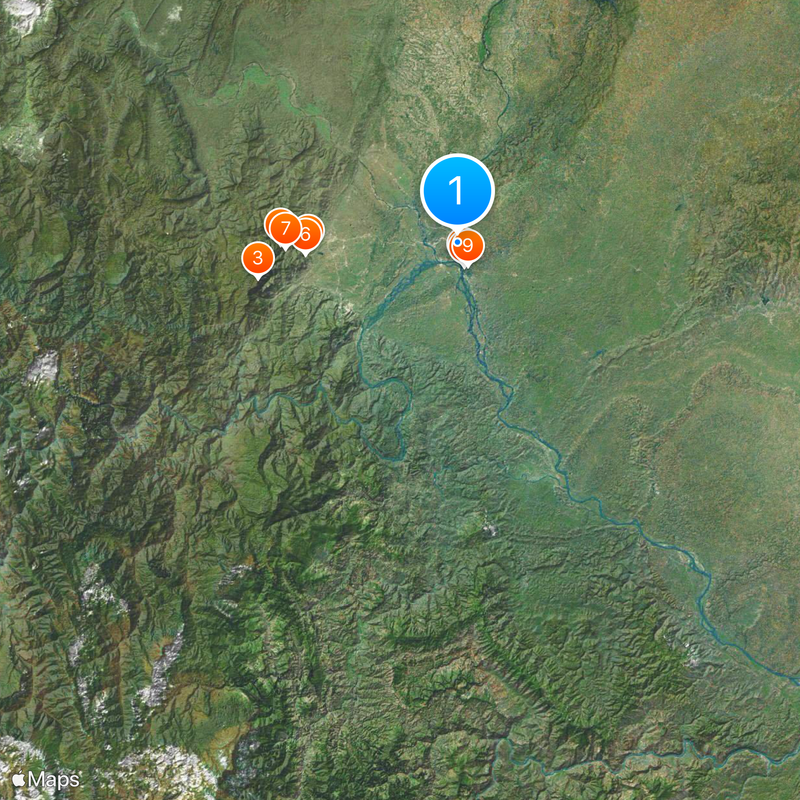Open the orange map pin numbered 3
Viewport: 800px width, 800px height.
(x=258, y=258)
